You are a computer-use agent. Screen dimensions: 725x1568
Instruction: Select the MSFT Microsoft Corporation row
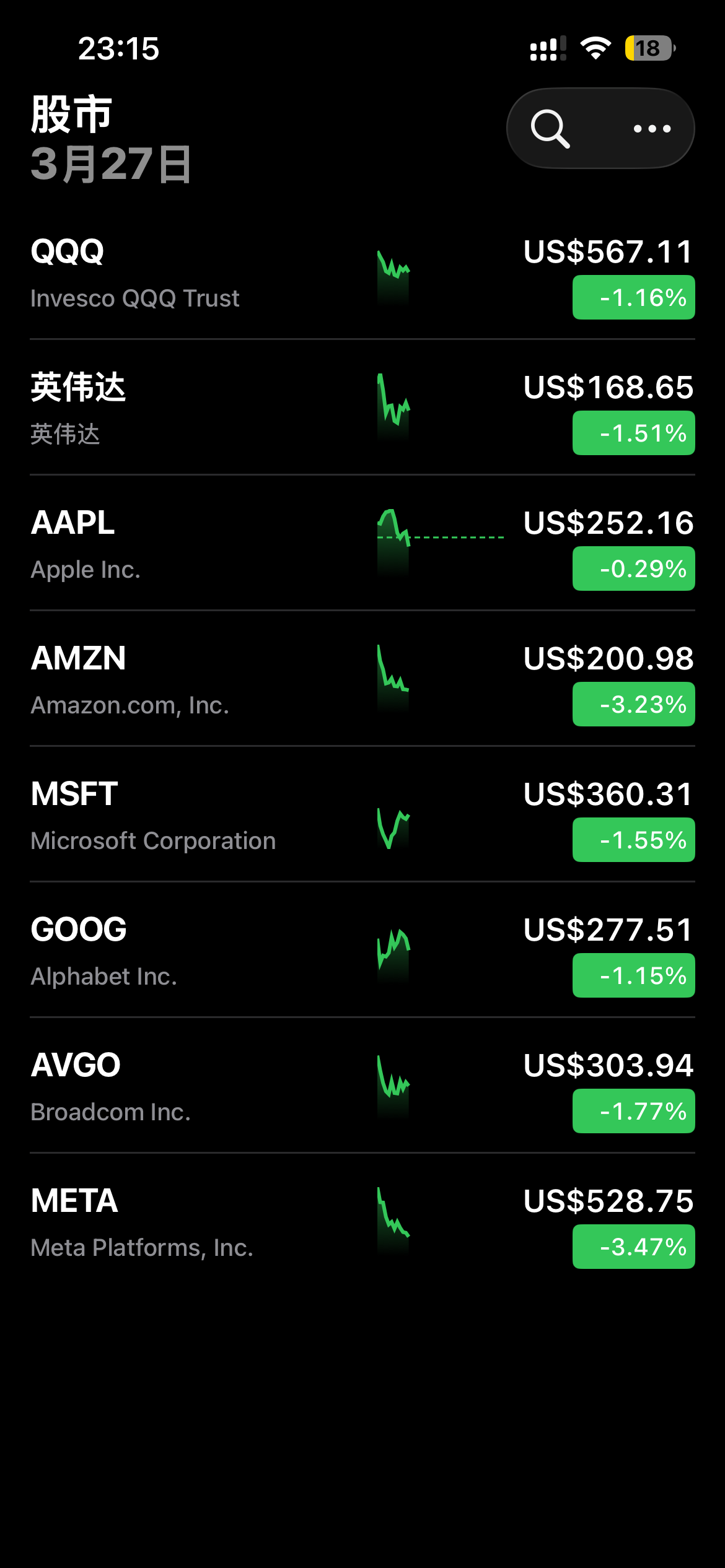point(186,816)
